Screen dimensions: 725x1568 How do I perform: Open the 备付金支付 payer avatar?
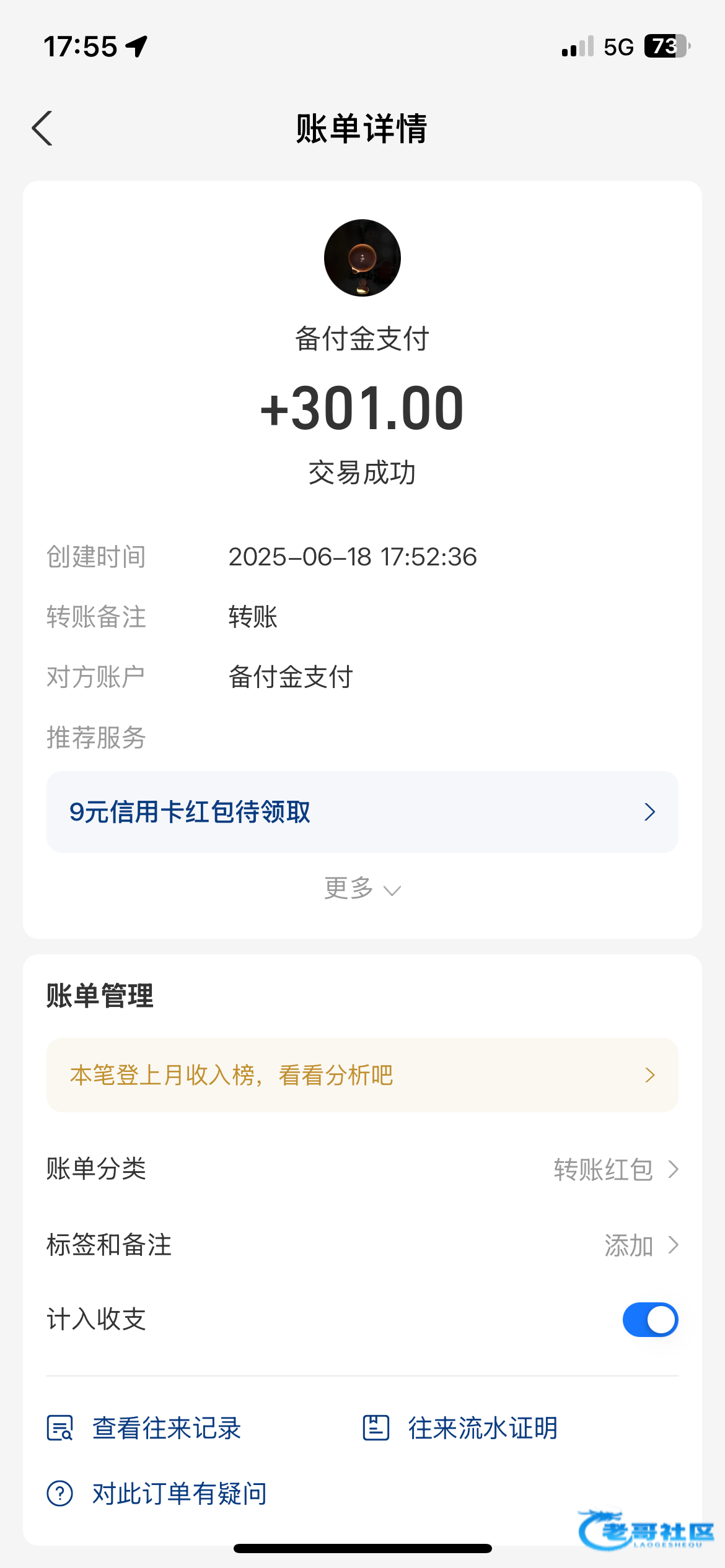pyautogui.click(x=362, y=258)
